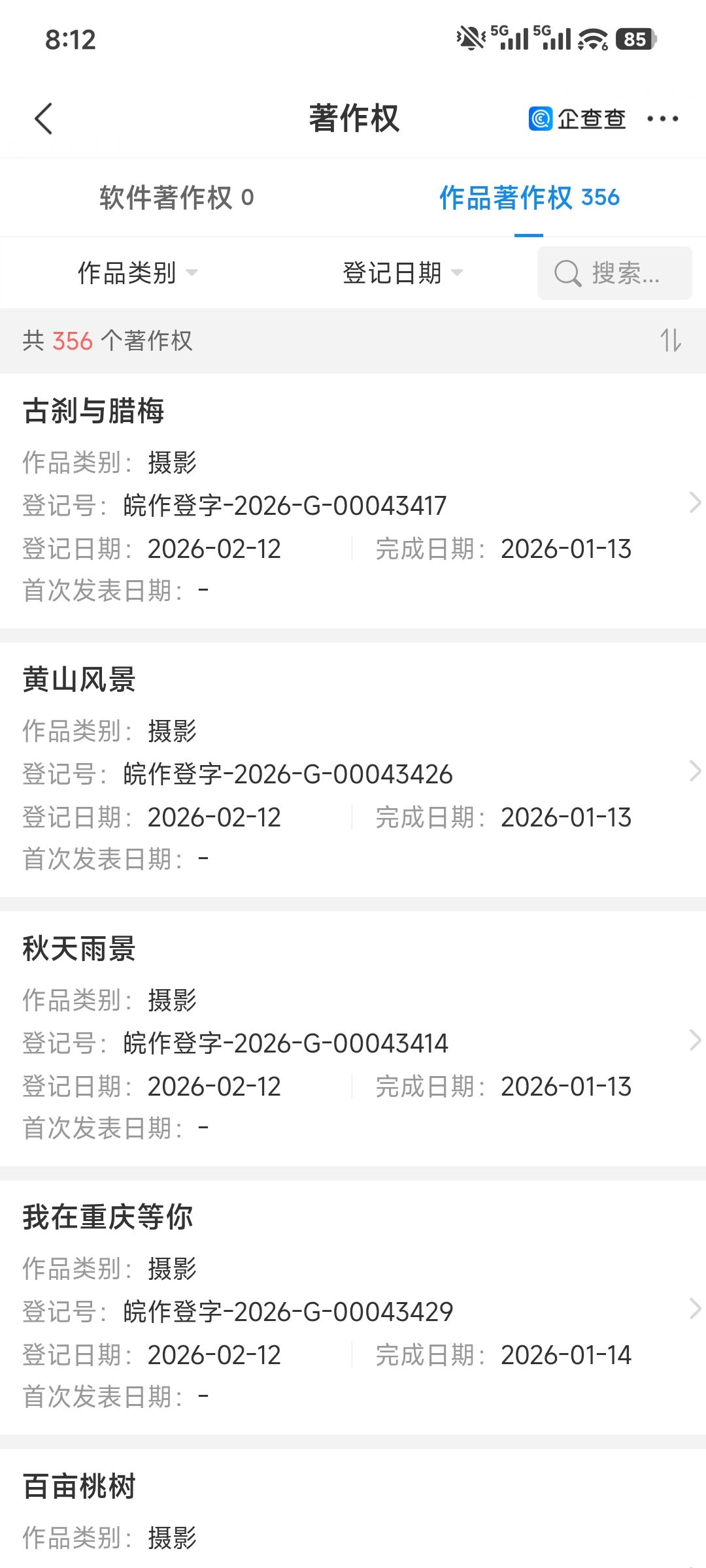Open the 百亩桃树 copyright entry

(353, 1509)
